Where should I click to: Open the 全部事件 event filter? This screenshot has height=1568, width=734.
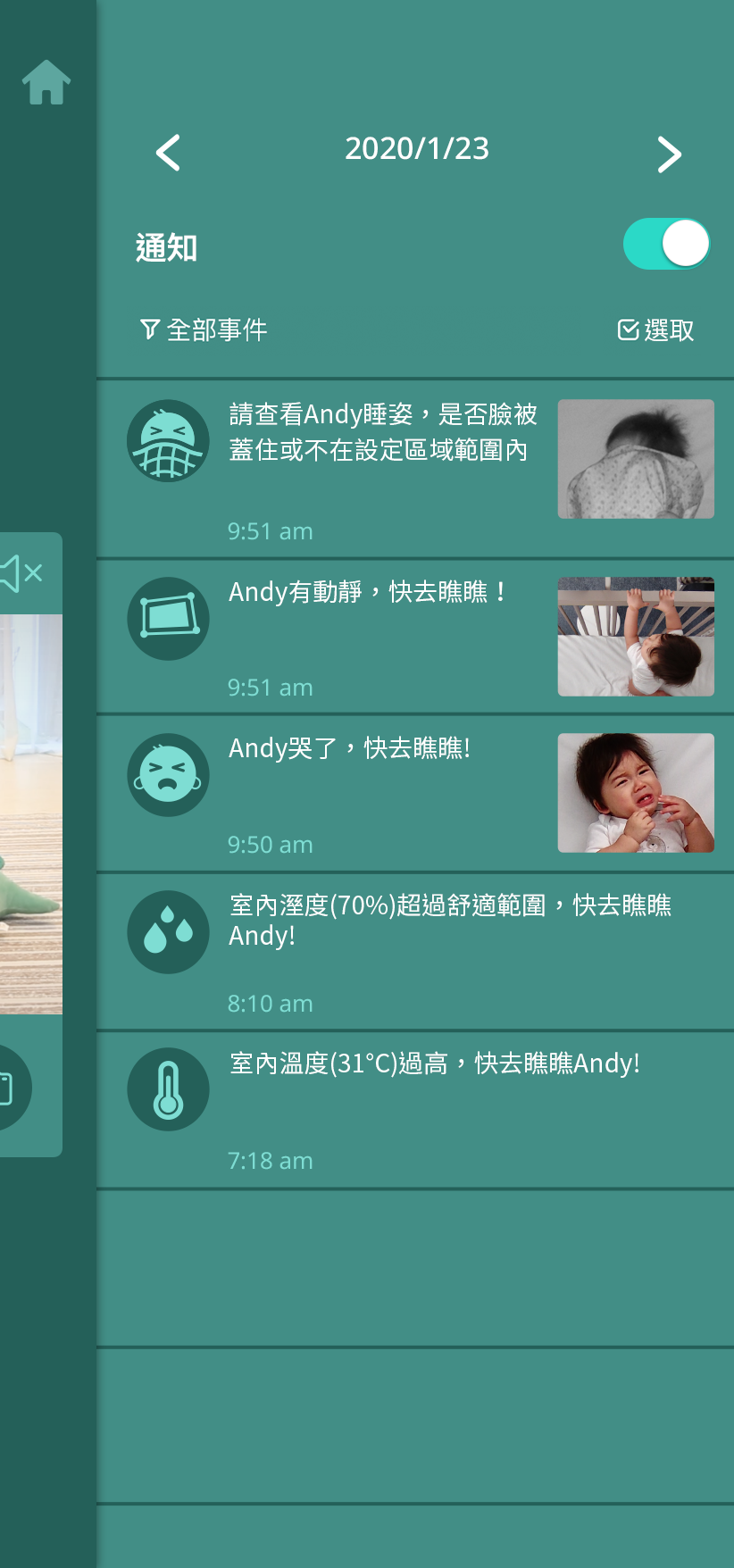[x=204, y=330]
